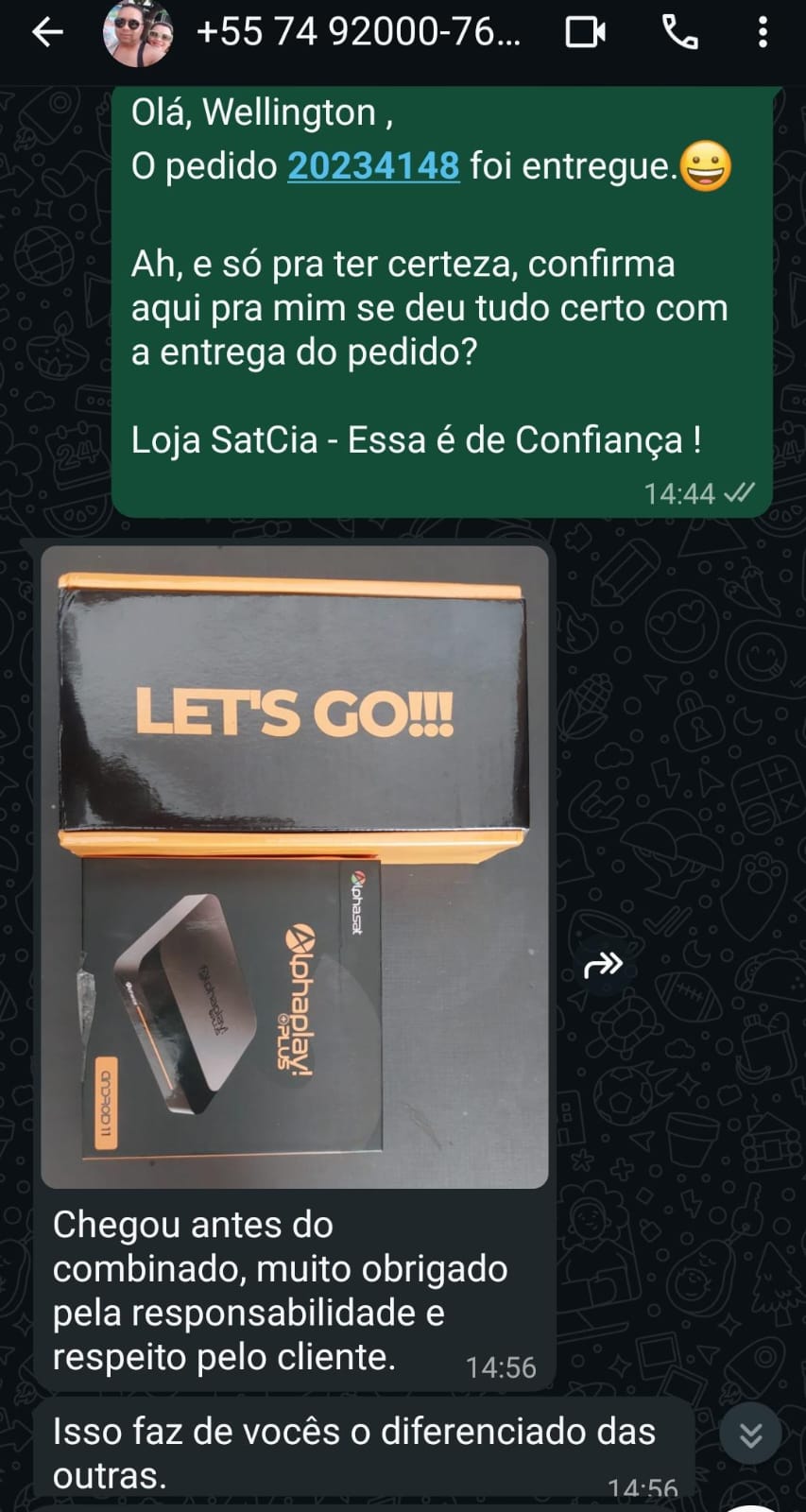Go back to the chat list
Screen dimensions: 806x1512
pos(47,33)
